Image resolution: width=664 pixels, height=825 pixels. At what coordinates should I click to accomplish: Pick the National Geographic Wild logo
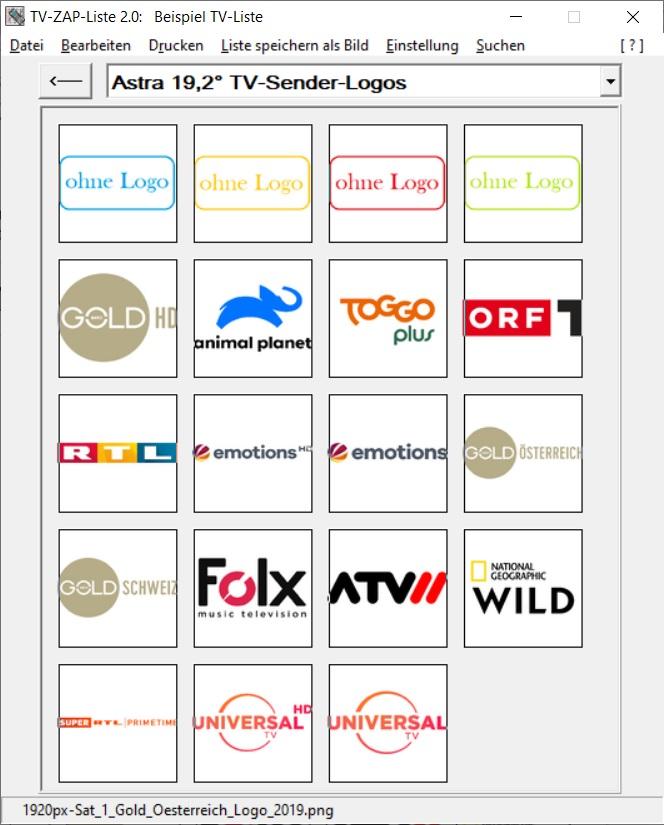(523, 588)
